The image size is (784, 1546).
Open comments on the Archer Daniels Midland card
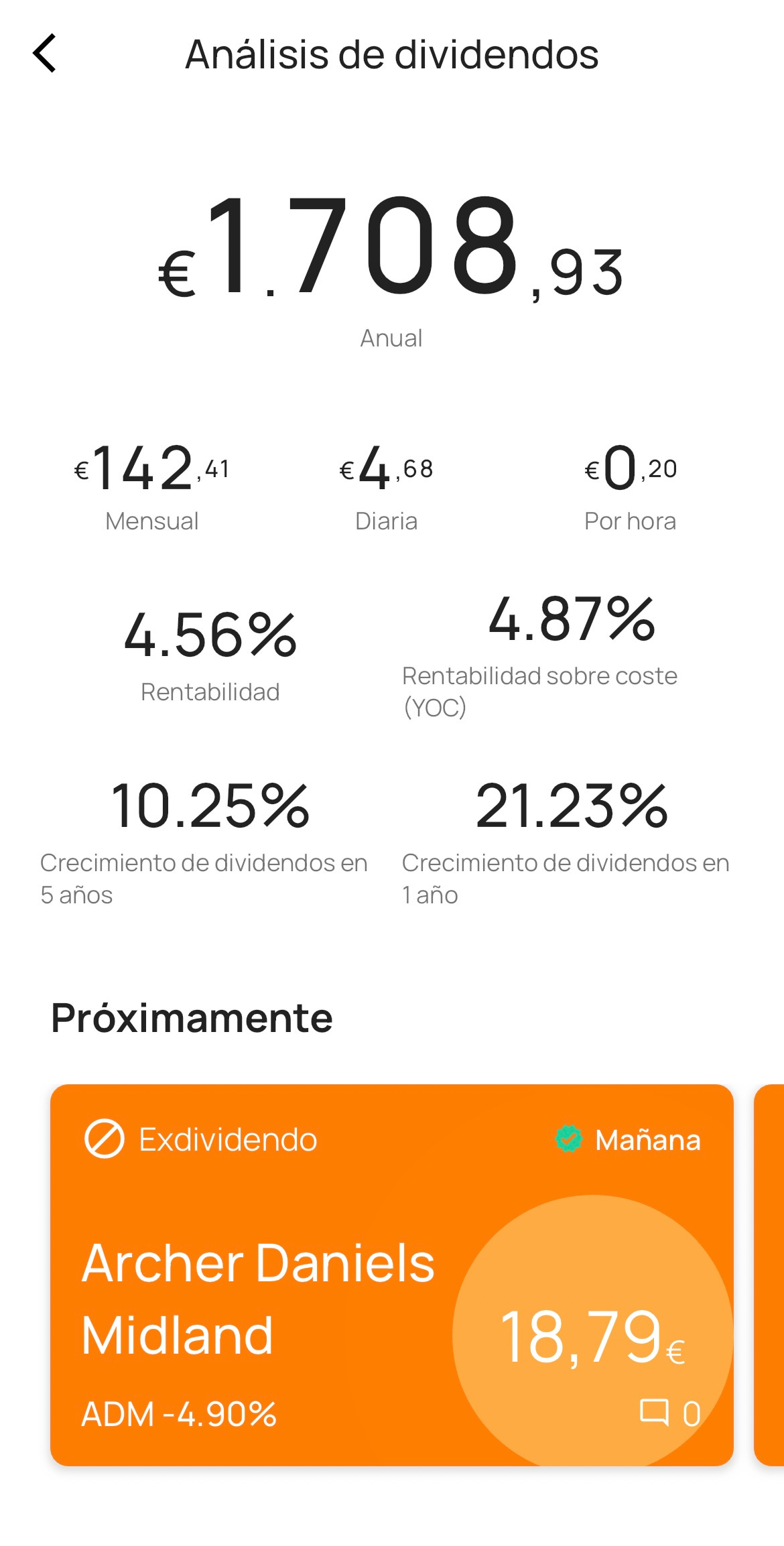[x=670, y=1413]
